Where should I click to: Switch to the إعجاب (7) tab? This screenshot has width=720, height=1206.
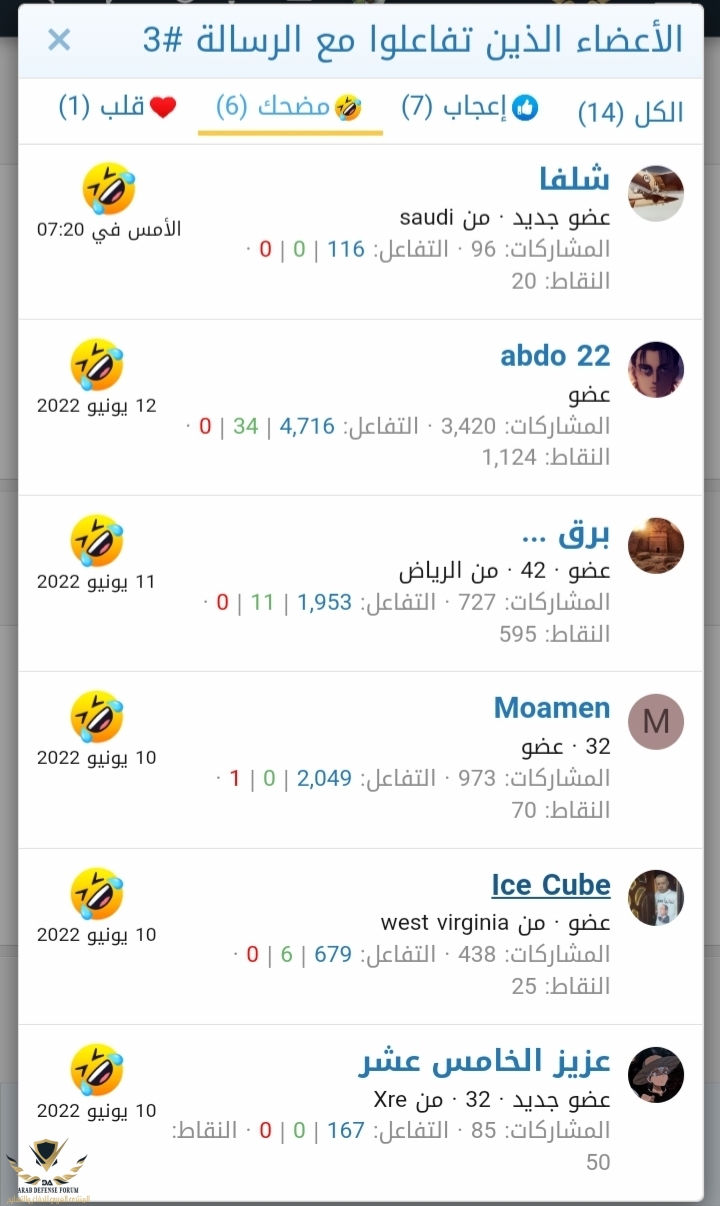tap(470, 108)
